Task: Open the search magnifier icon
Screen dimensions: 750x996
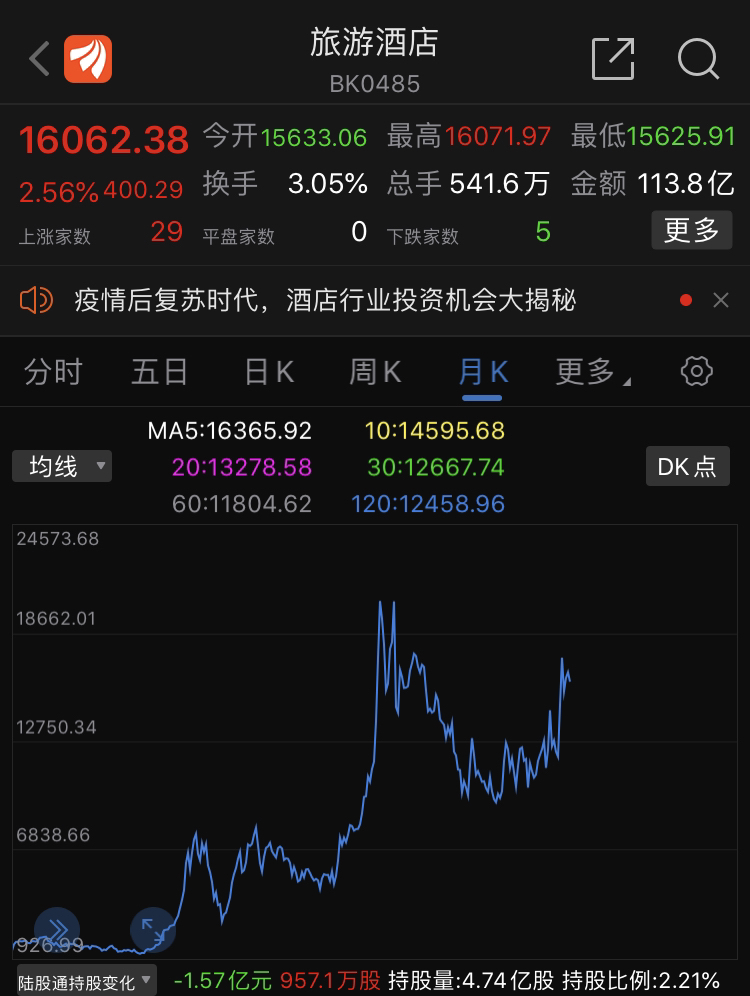Action: pyautogui.click(x=698, y=60)
